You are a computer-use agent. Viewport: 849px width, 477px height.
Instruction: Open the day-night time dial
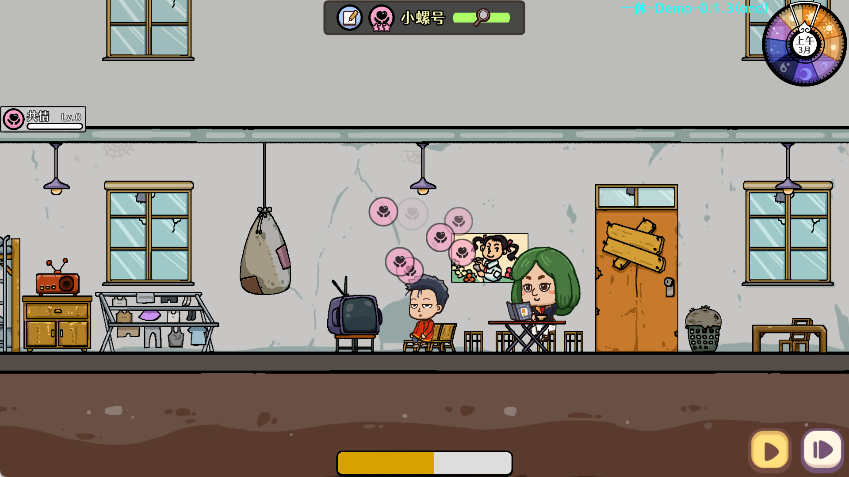(804, 43)
